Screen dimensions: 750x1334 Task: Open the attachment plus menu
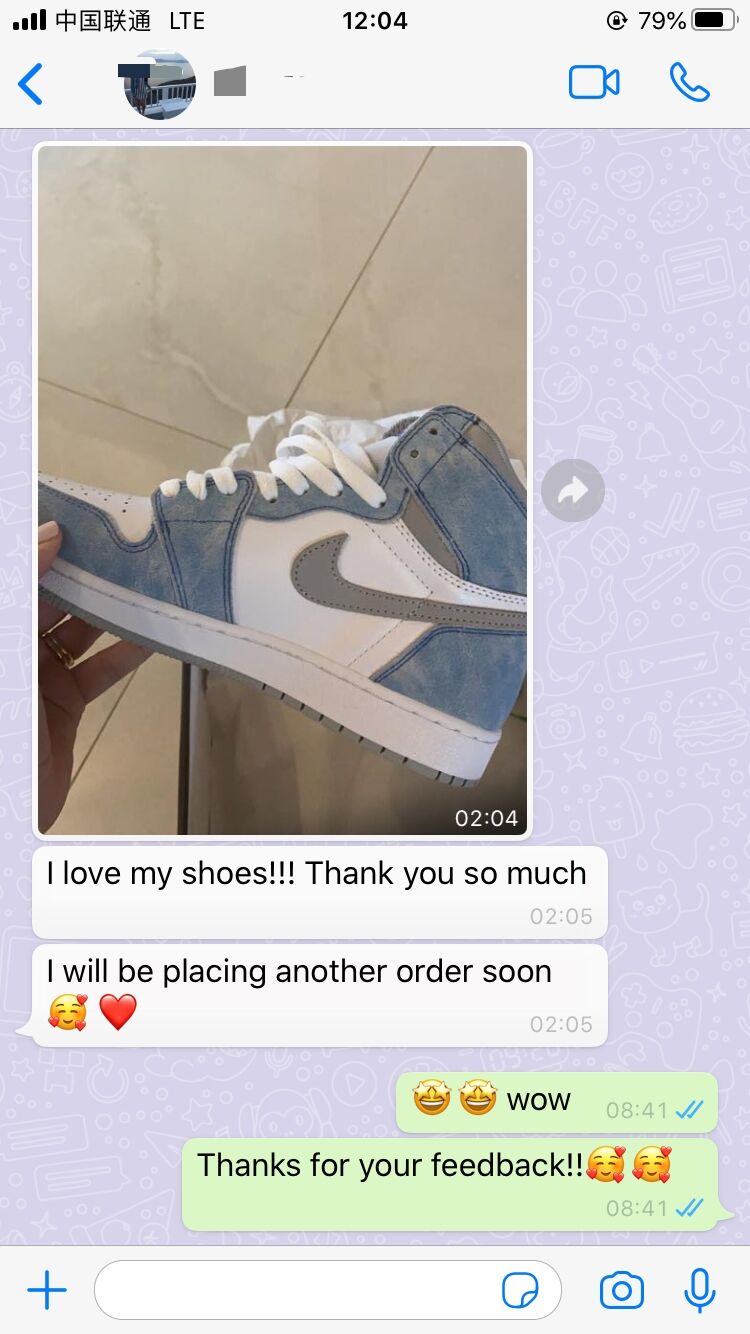47,1290
